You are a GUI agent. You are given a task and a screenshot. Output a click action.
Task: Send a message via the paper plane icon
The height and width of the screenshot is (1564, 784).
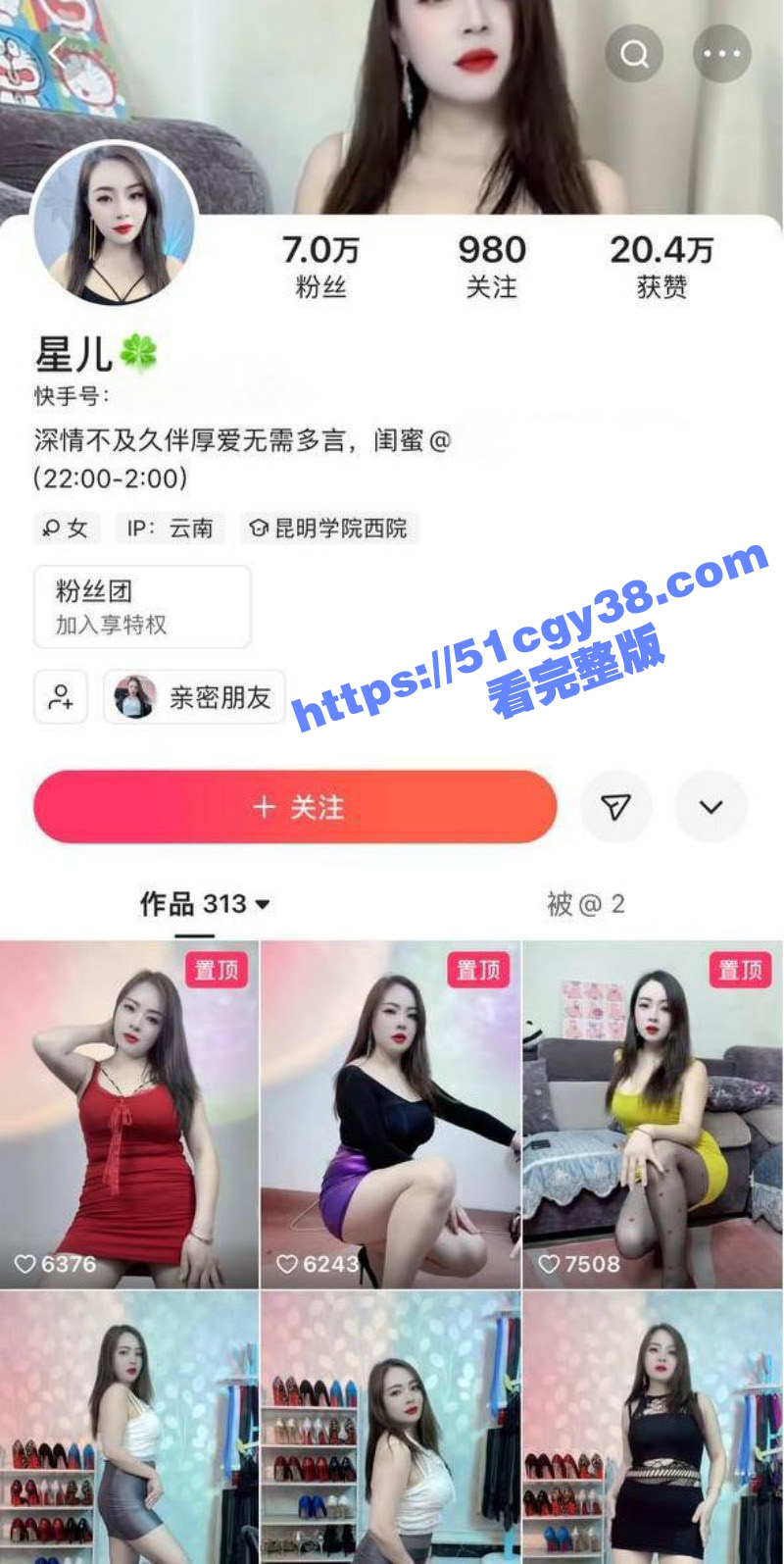pos(615,807)
